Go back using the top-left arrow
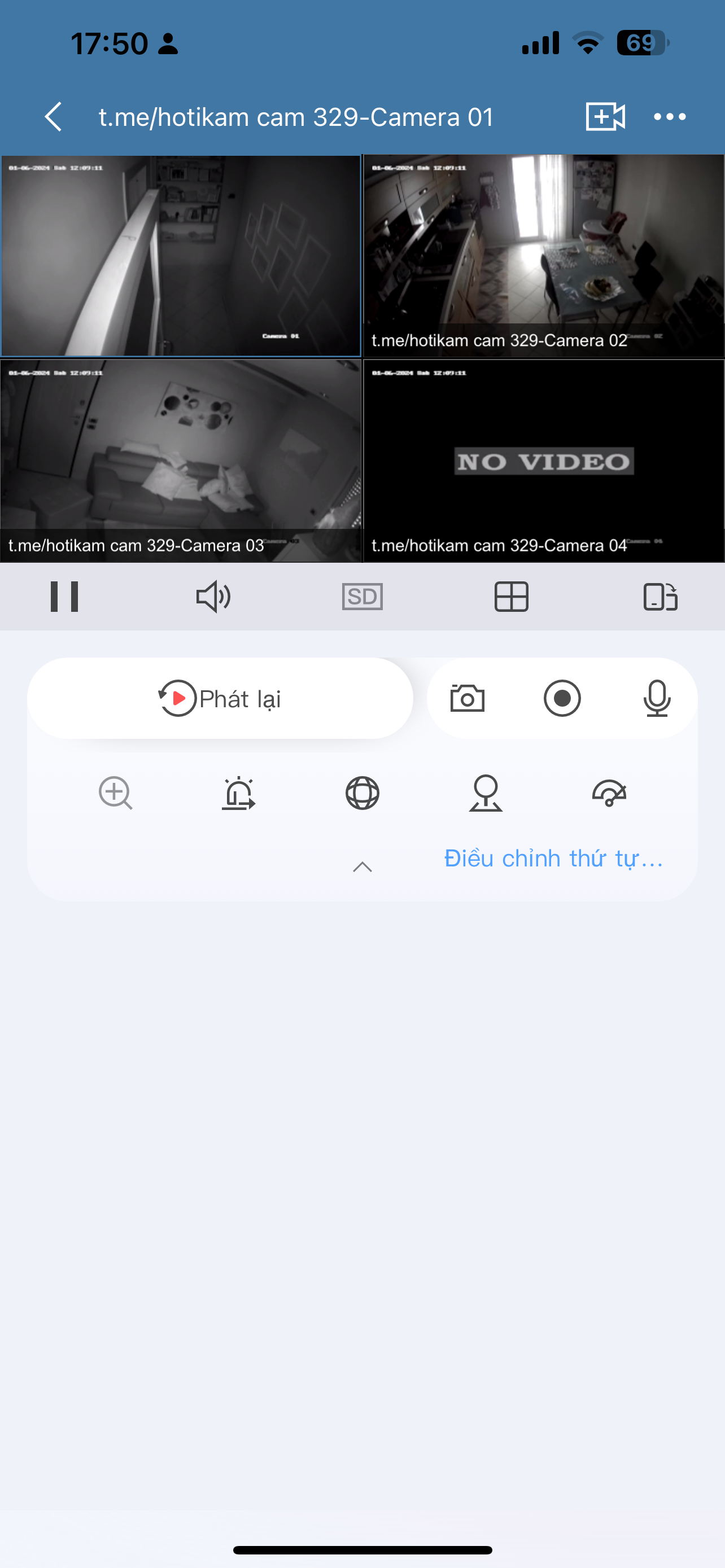Viewport: 725px width, 1568px height. [x=54, y=116]
